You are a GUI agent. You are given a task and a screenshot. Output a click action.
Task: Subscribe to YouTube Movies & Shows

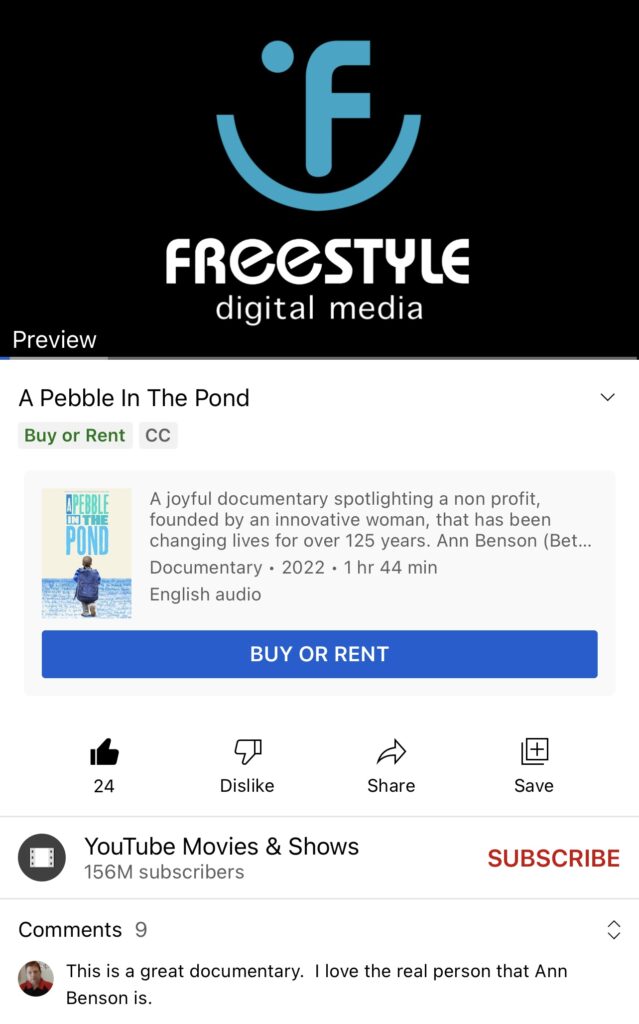click(553, 858)
